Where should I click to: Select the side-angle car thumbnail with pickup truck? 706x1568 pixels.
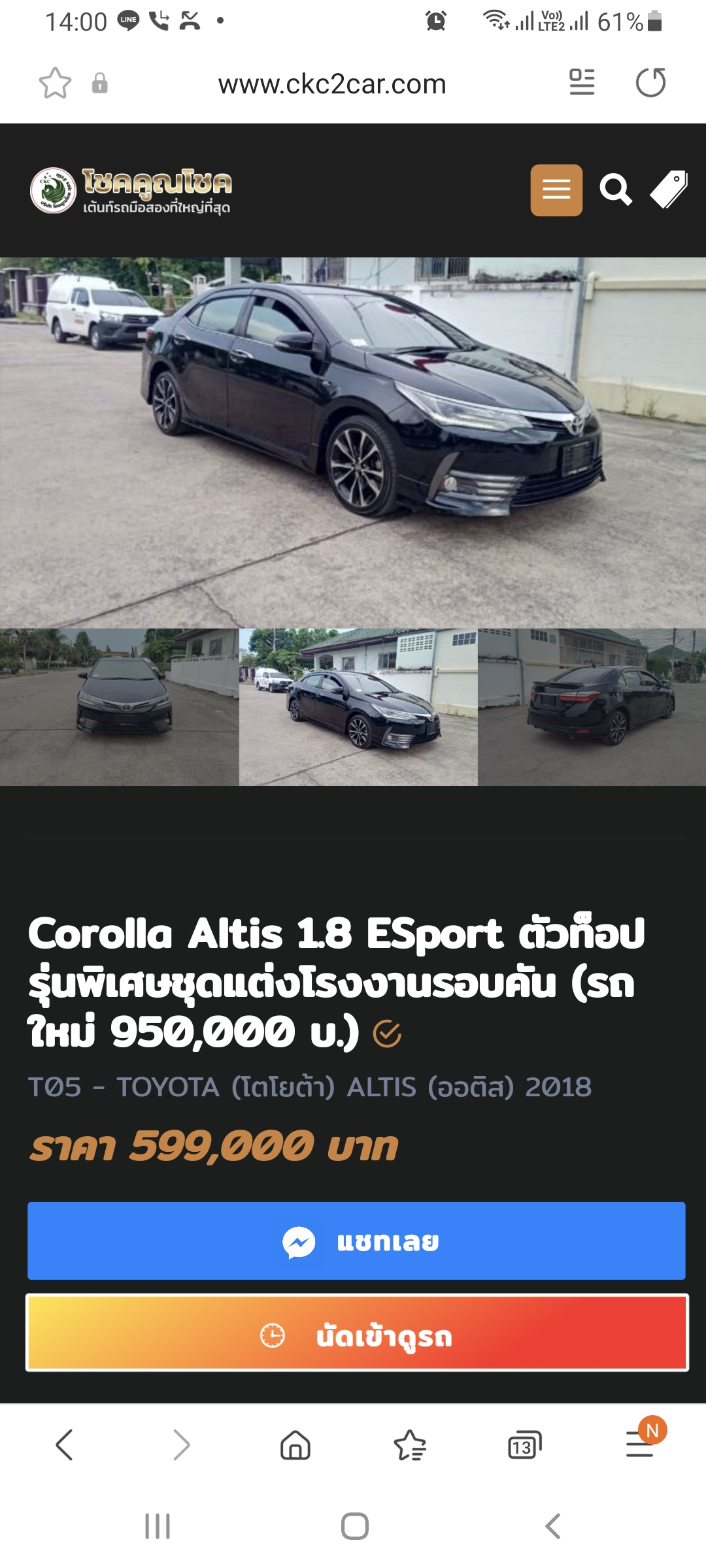point(358,707)
